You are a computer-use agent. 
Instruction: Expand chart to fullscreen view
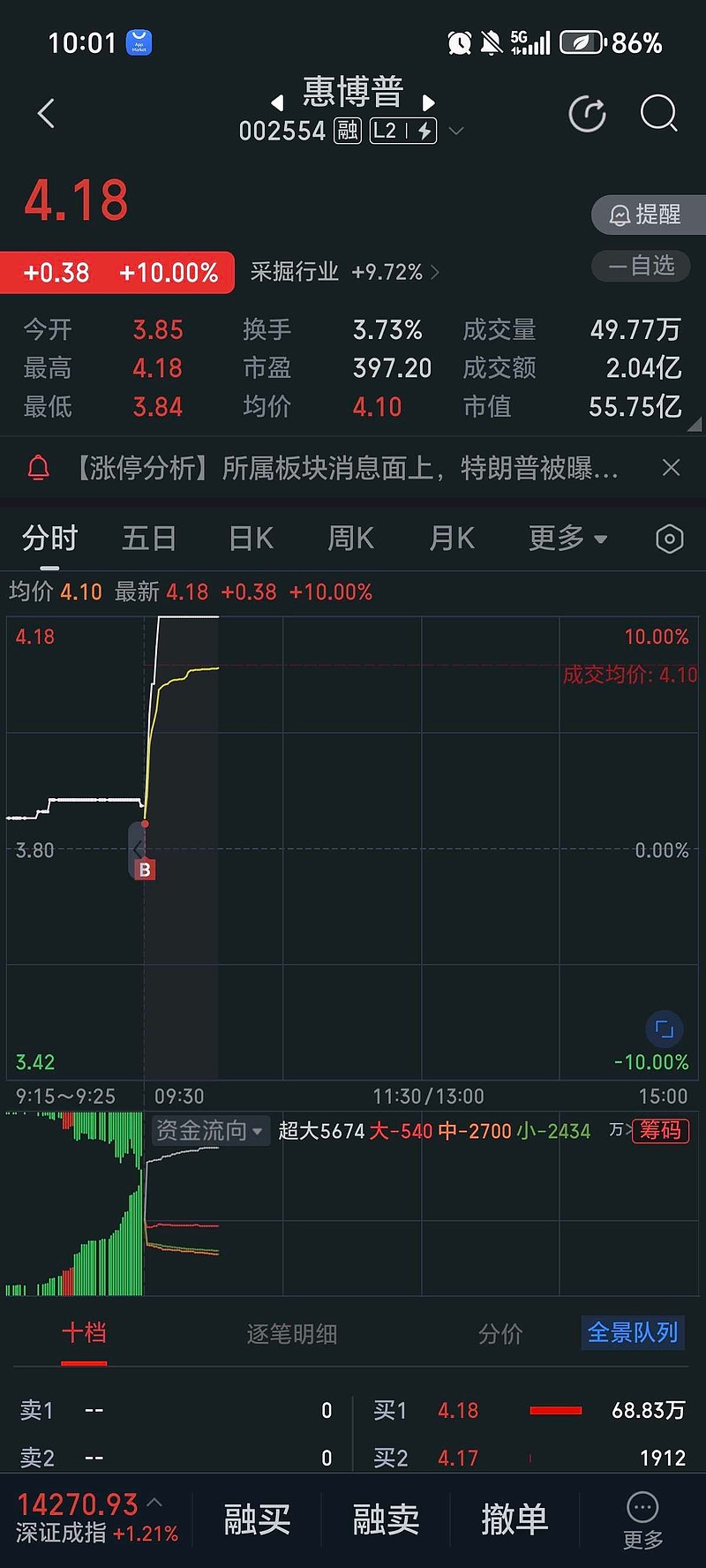click(x=665, y=1029)
